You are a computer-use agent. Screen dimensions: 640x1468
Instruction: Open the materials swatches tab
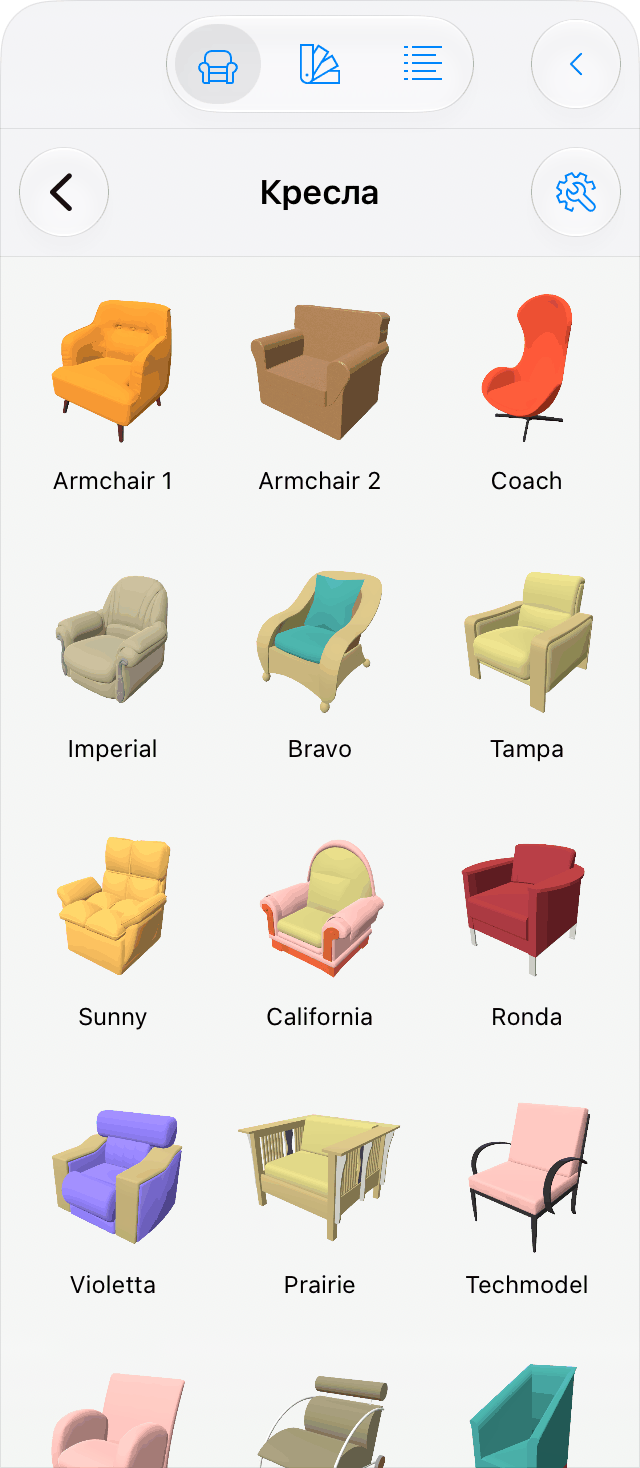(320, 65)
